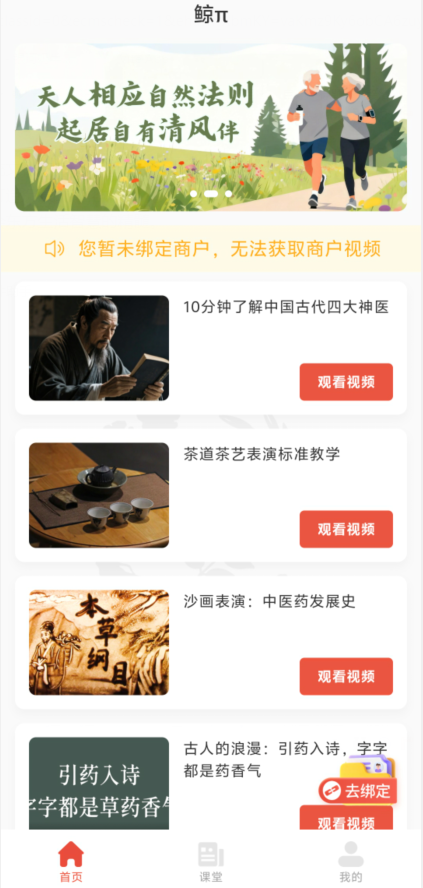The height and width of the screenshot is (888, 423).
Task: Tap 观看视频 for 古人的浪漫：引药入诗
Action: [346, 818]
